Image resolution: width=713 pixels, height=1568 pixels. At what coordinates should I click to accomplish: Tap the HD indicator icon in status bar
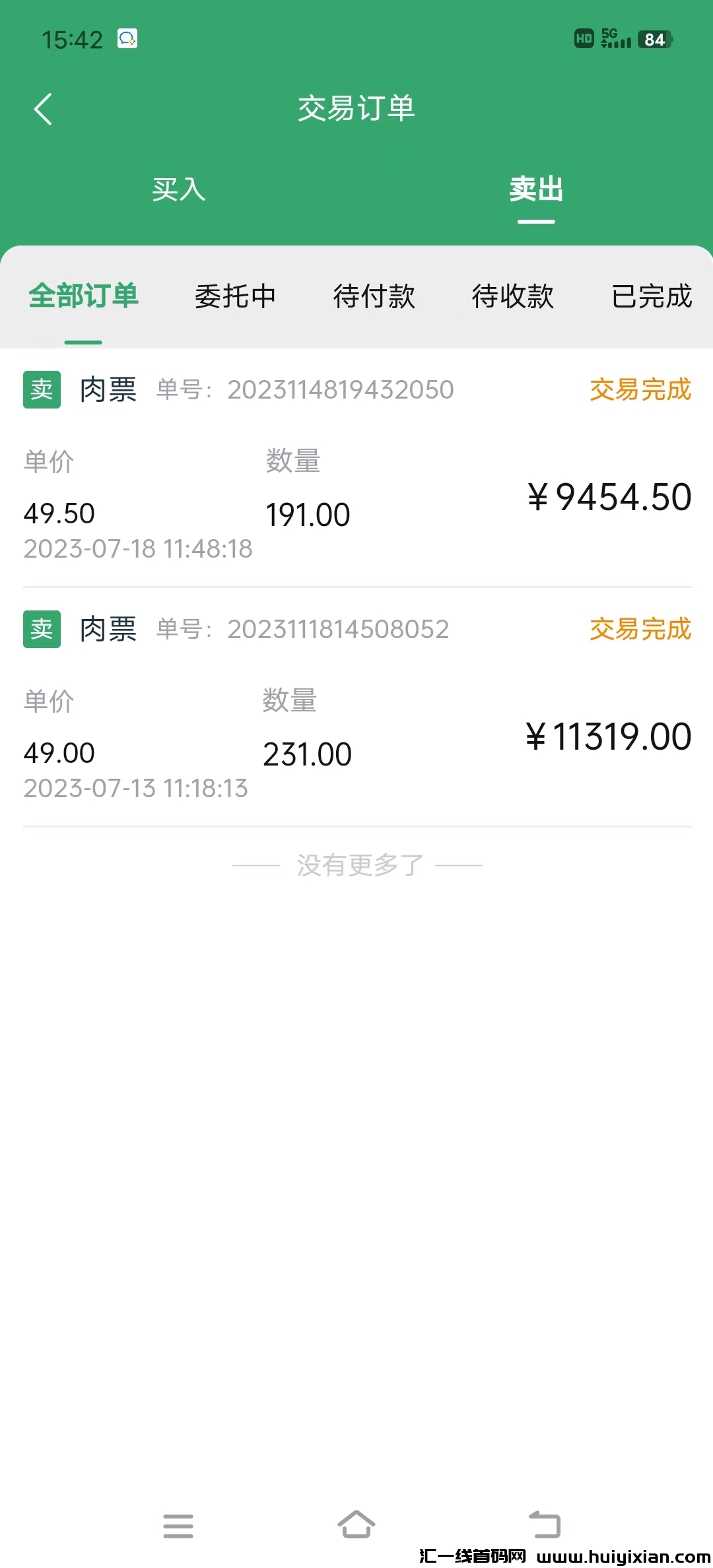[x=584, y=39]
